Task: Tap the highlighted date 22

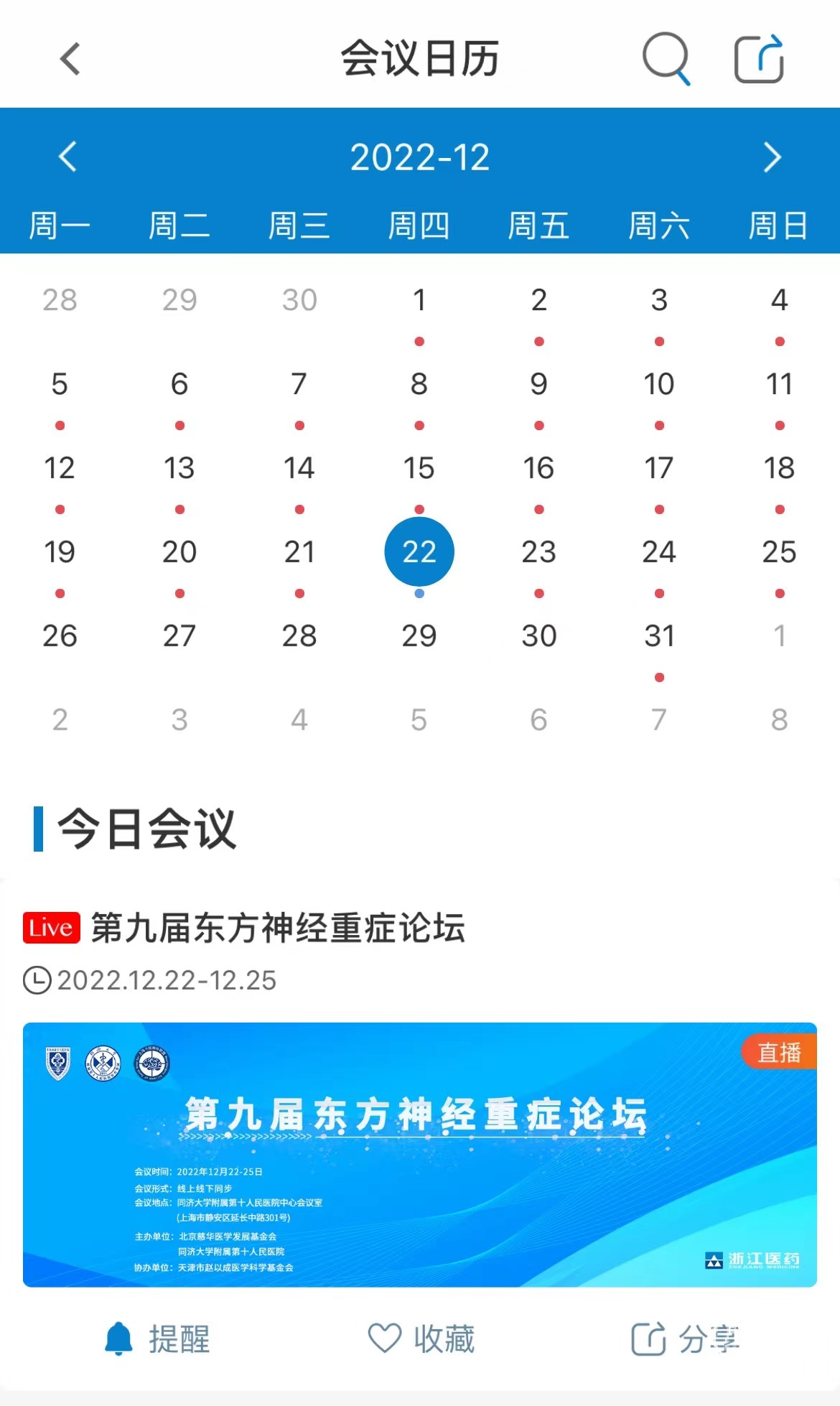Action: pos(419,551)
